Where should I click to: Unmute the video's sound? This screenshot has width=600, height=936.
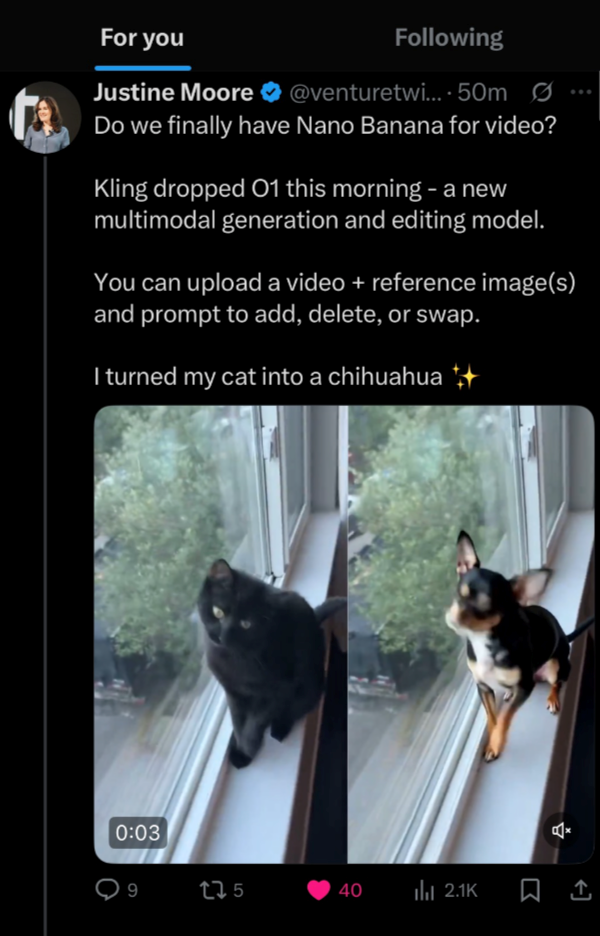[561, 830]
